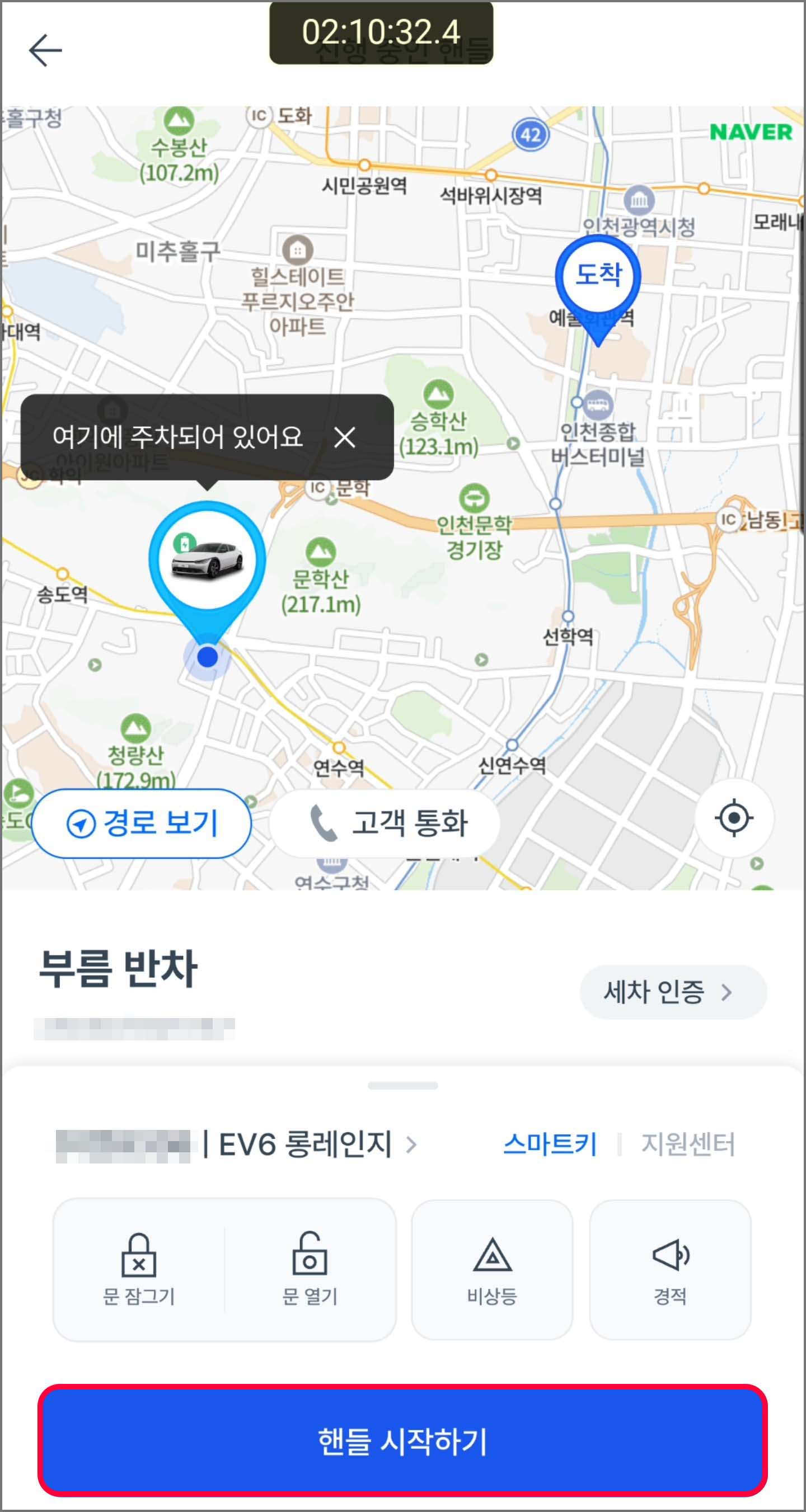Start a call with 고객 통화 button
Image resolution: width=806 pixels, height=1512 pixels.
point(388,822)
